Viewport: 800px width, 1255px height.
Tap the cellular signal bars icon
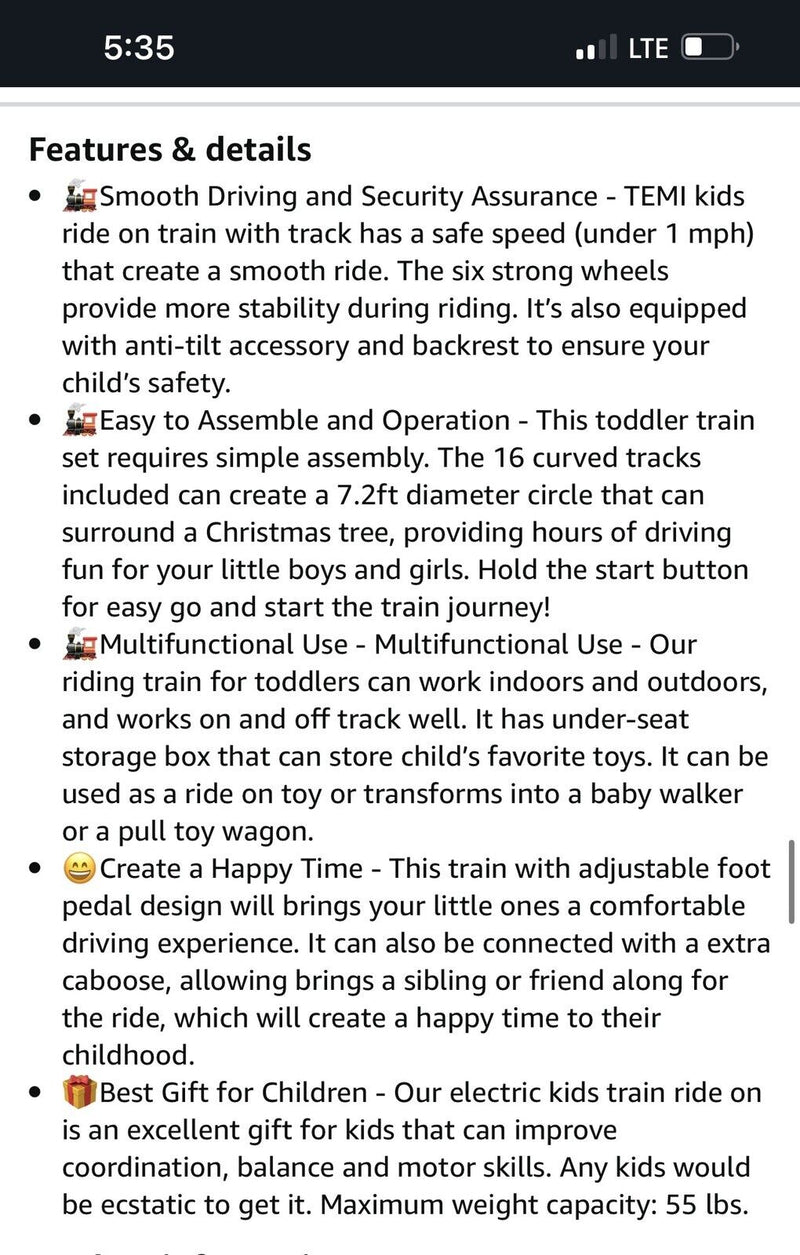[597, 47]
